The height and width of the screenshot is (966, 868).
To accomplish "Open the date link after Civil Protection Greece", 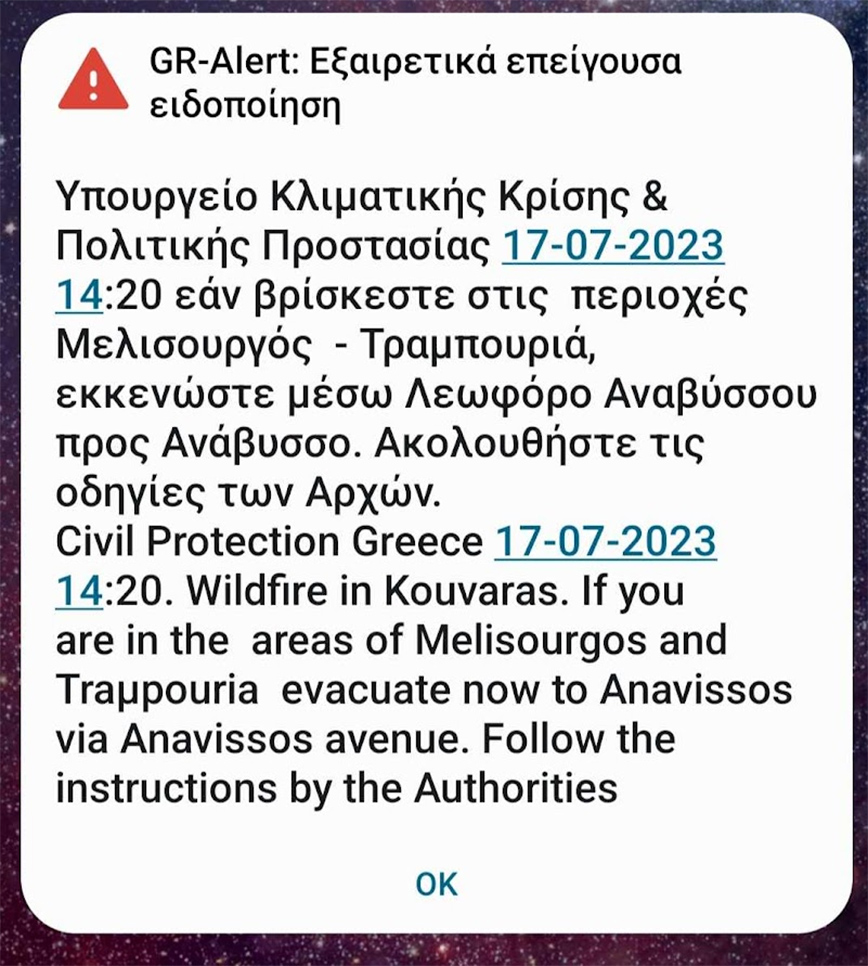I will pos(606,543).
